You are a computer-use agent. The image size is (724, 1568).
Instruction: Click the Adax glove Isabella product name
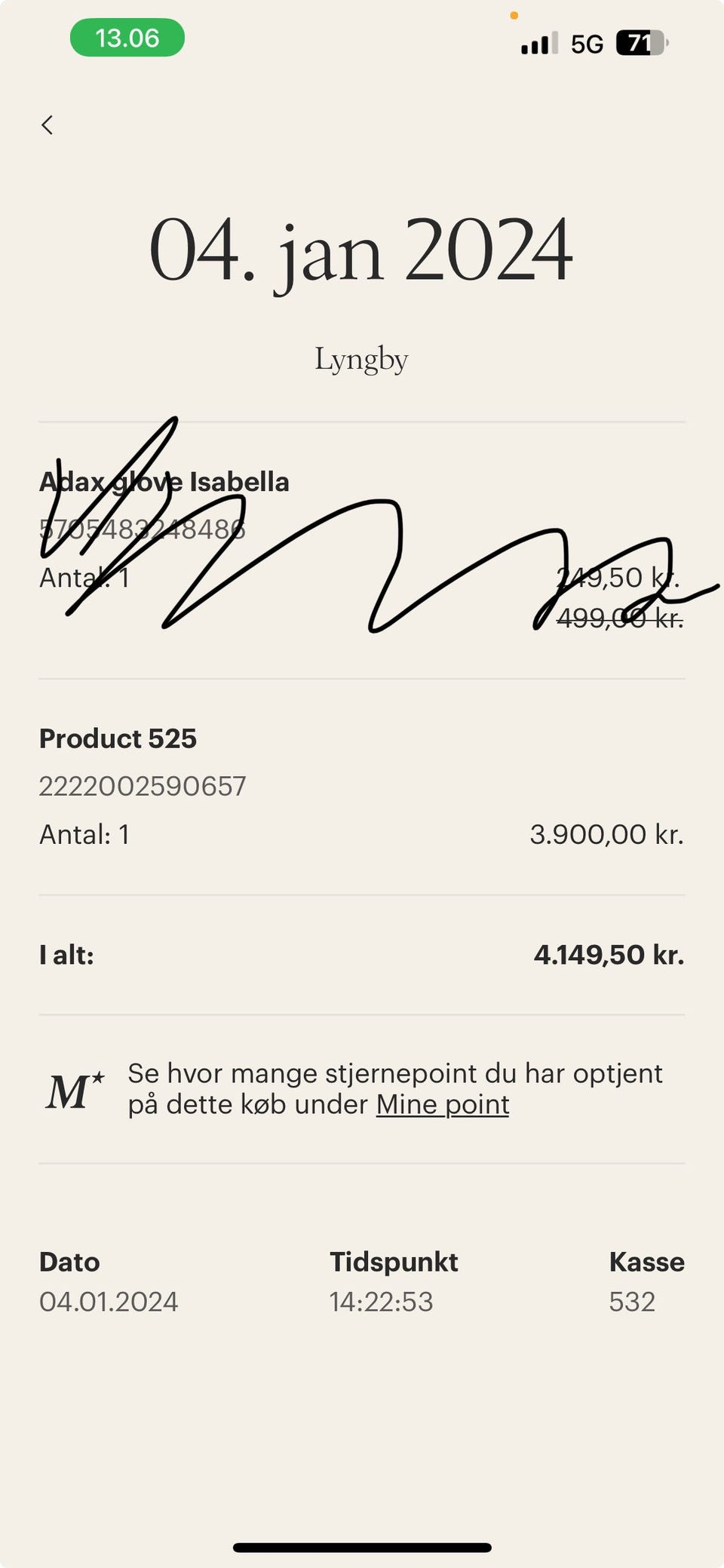click(x=164, y=480)
